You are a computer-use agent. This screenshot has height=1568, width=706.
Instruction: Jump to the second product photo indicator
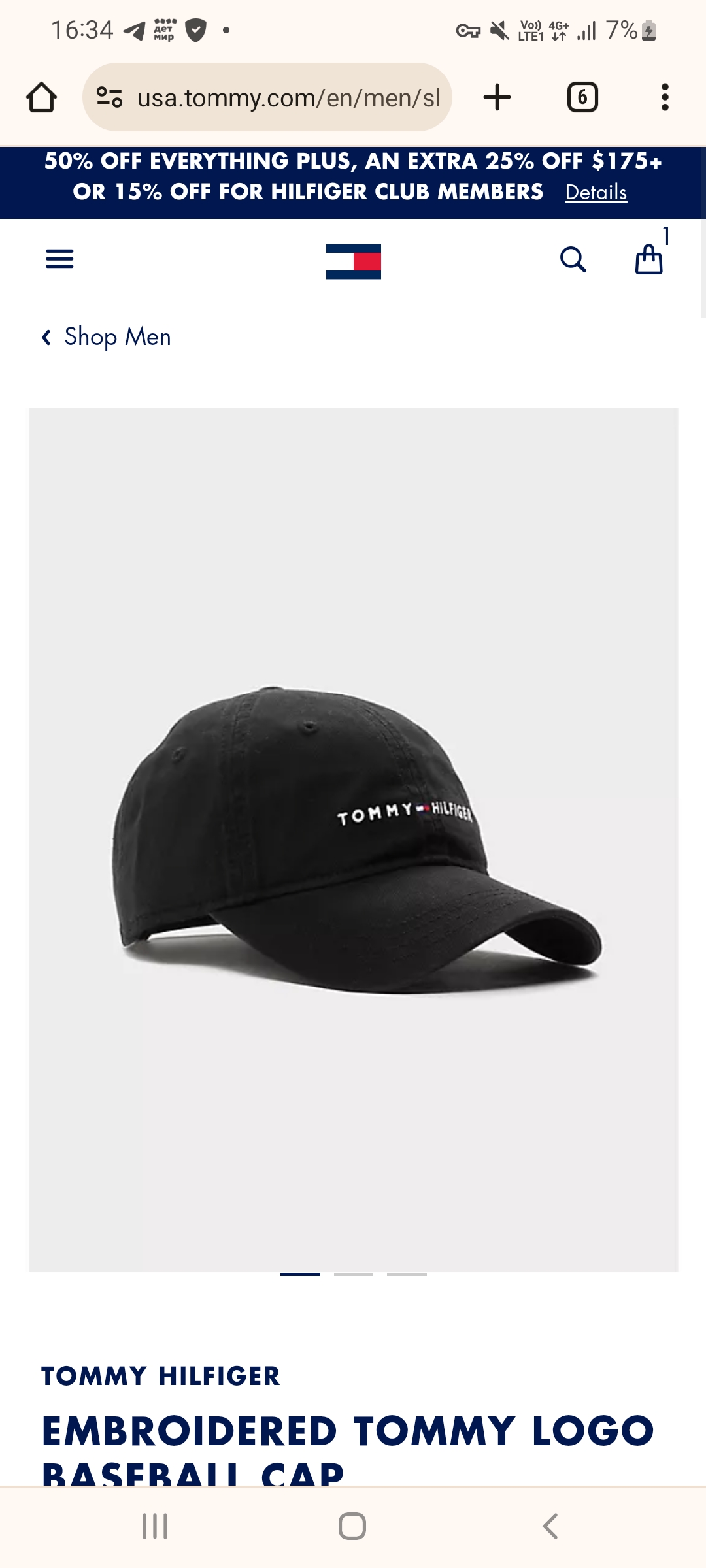click(353, 1274)
